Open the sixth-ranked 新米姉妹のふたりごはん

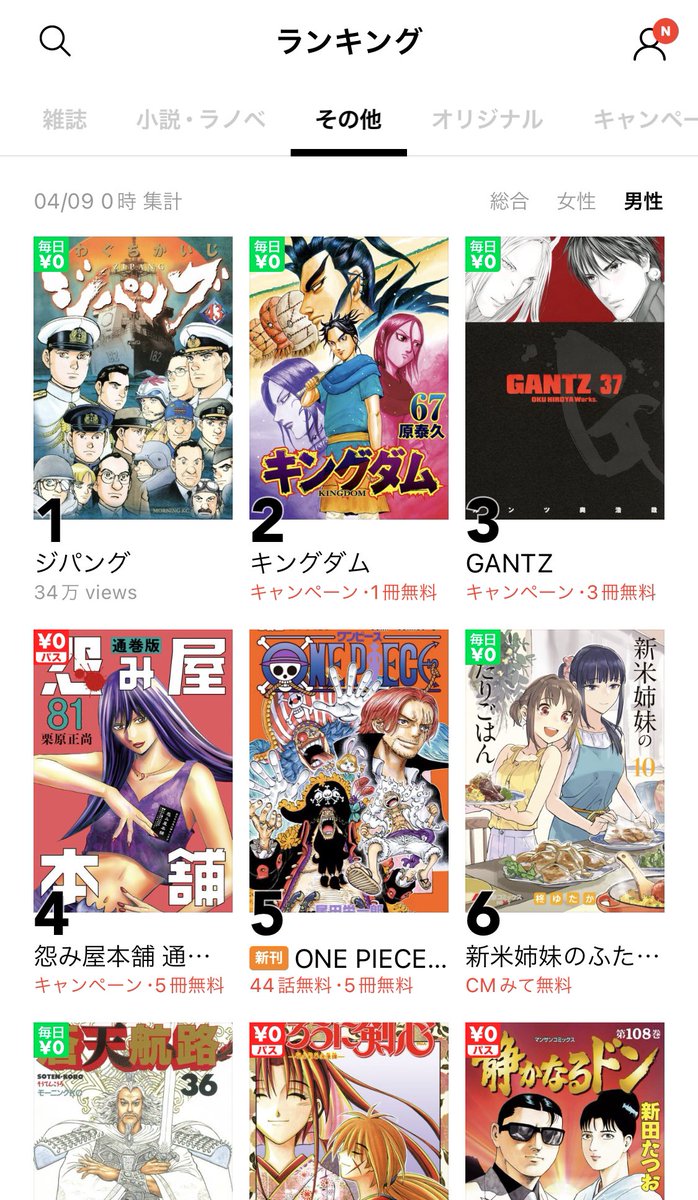tap(565, 771)
